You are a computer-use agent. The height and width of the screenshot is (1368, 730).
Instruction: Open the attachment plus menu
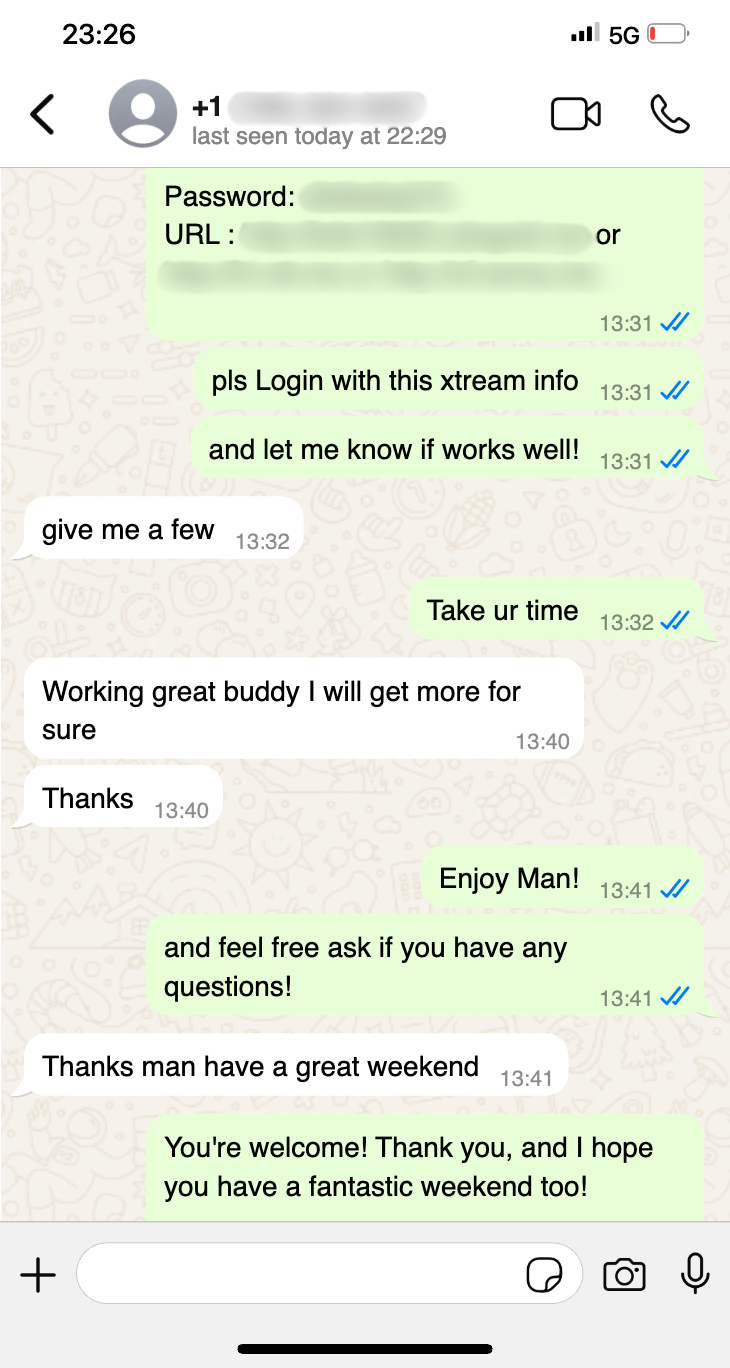(x=38, y=1275)
